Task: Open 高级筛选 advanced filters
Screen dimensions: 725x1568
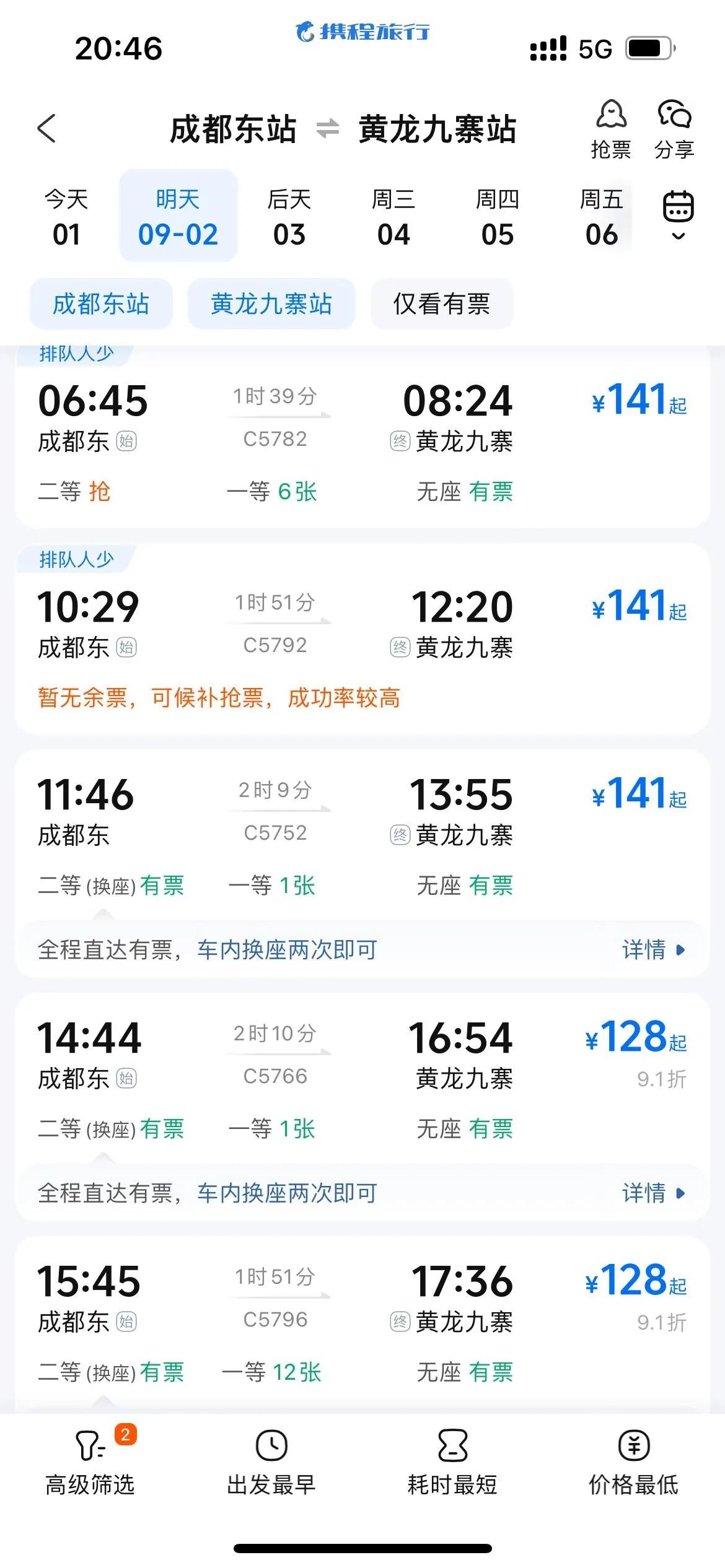Action: pos(90,1461)
